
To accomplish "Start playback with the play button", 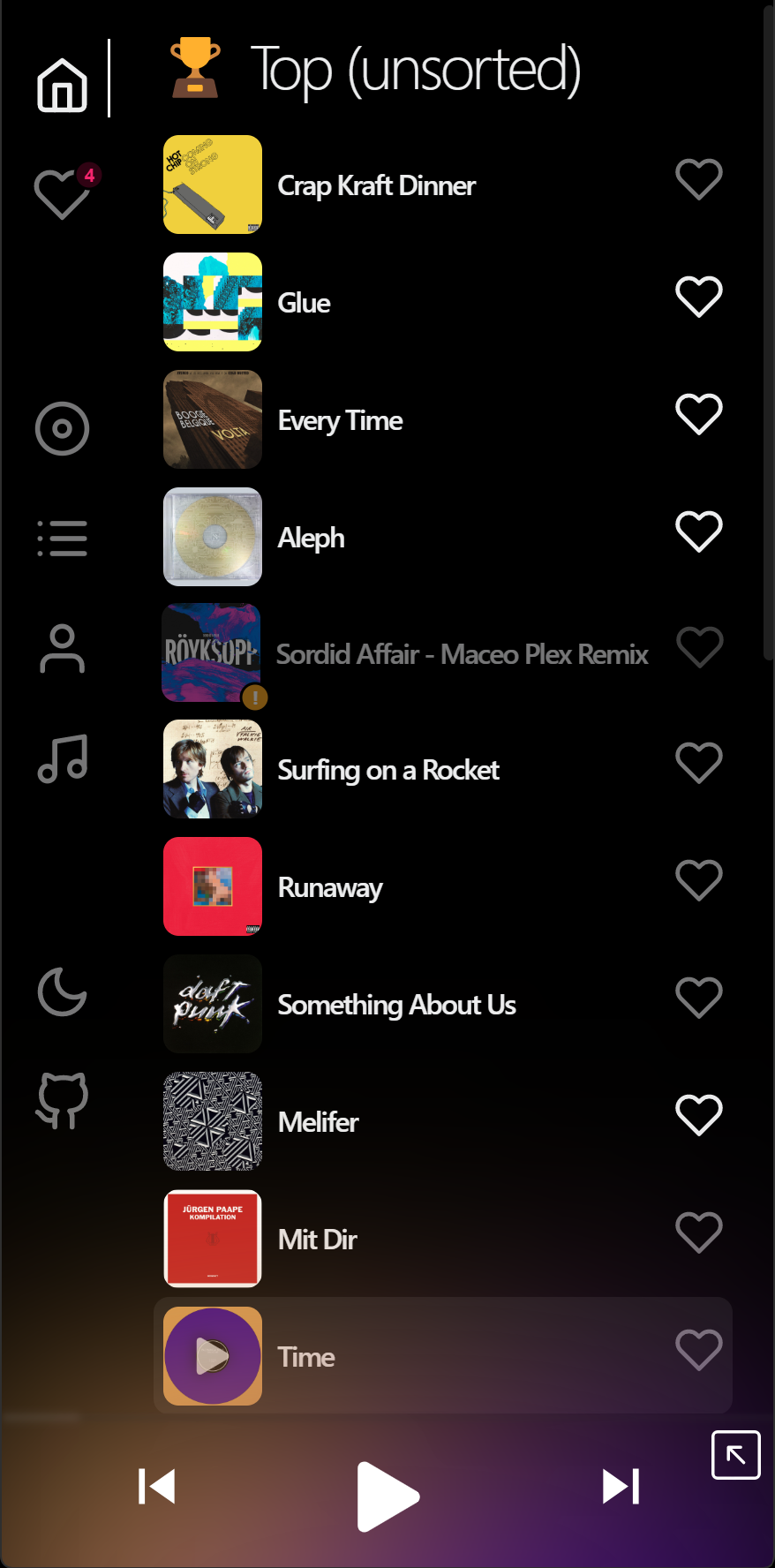I will click(387, 1496).
